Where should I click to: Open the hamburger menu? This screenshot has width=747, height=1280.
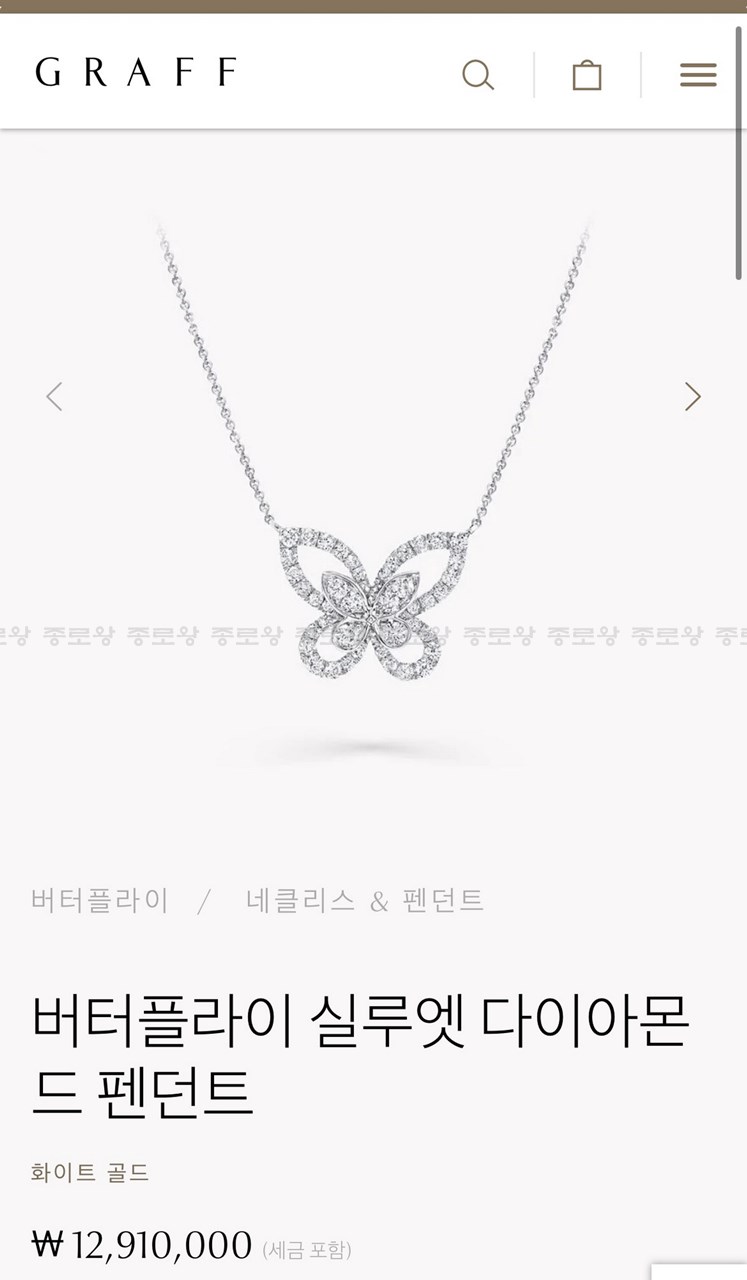click(698, 75)
